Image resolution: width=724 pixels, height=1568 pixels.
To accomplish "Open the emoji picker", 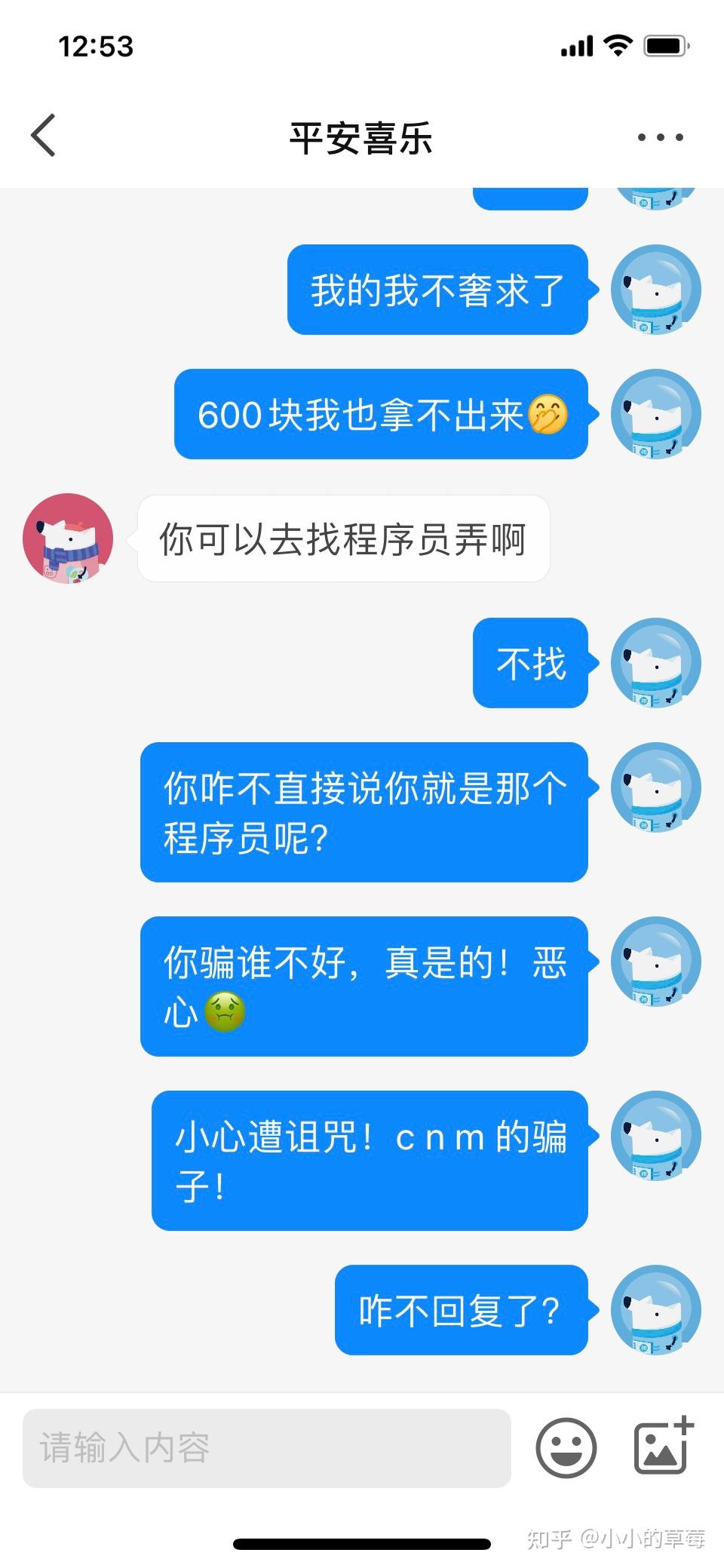I will click(566, 1448).
